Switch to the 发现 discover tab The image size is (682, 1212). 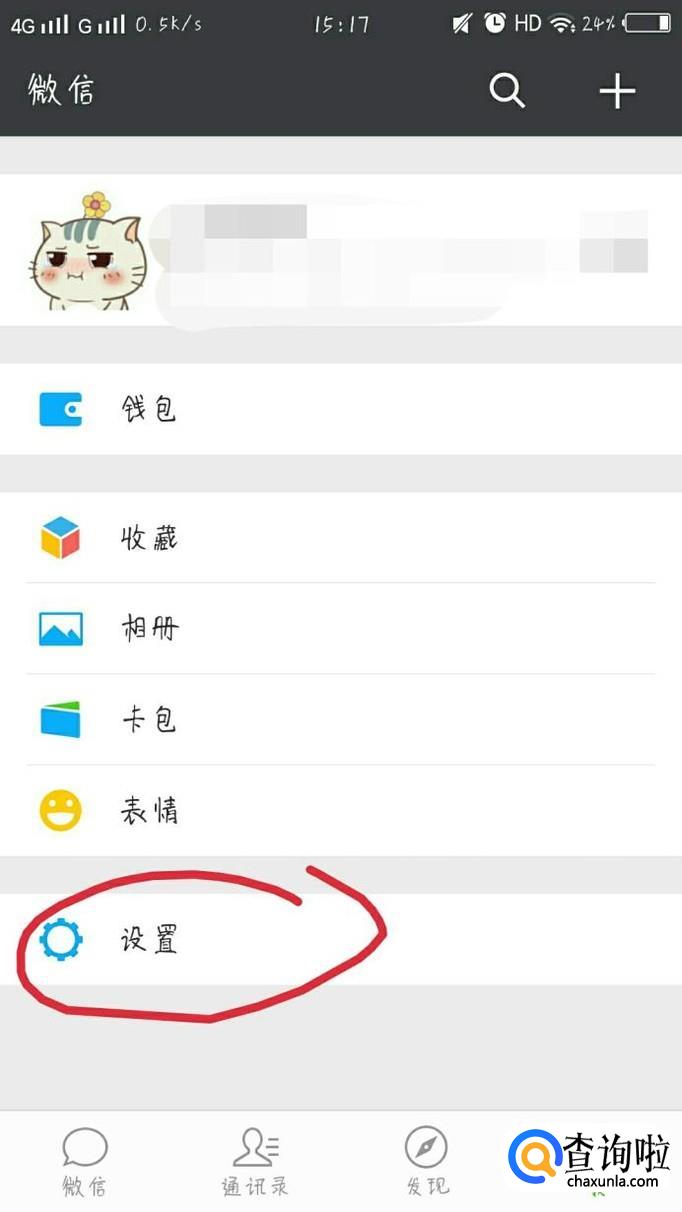coord(427,1162)
